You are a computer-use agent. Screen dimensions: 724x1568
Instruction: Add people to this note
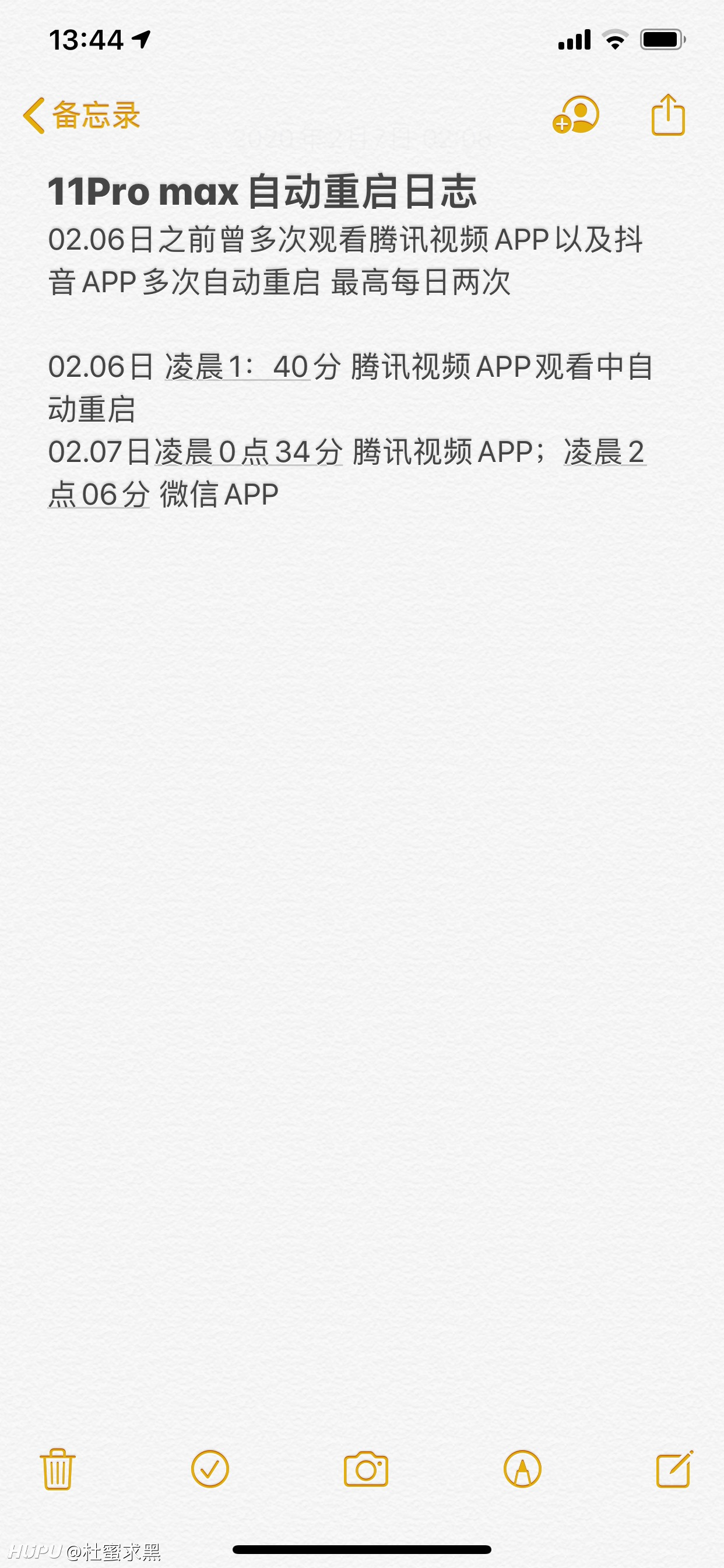pos(575,114)
